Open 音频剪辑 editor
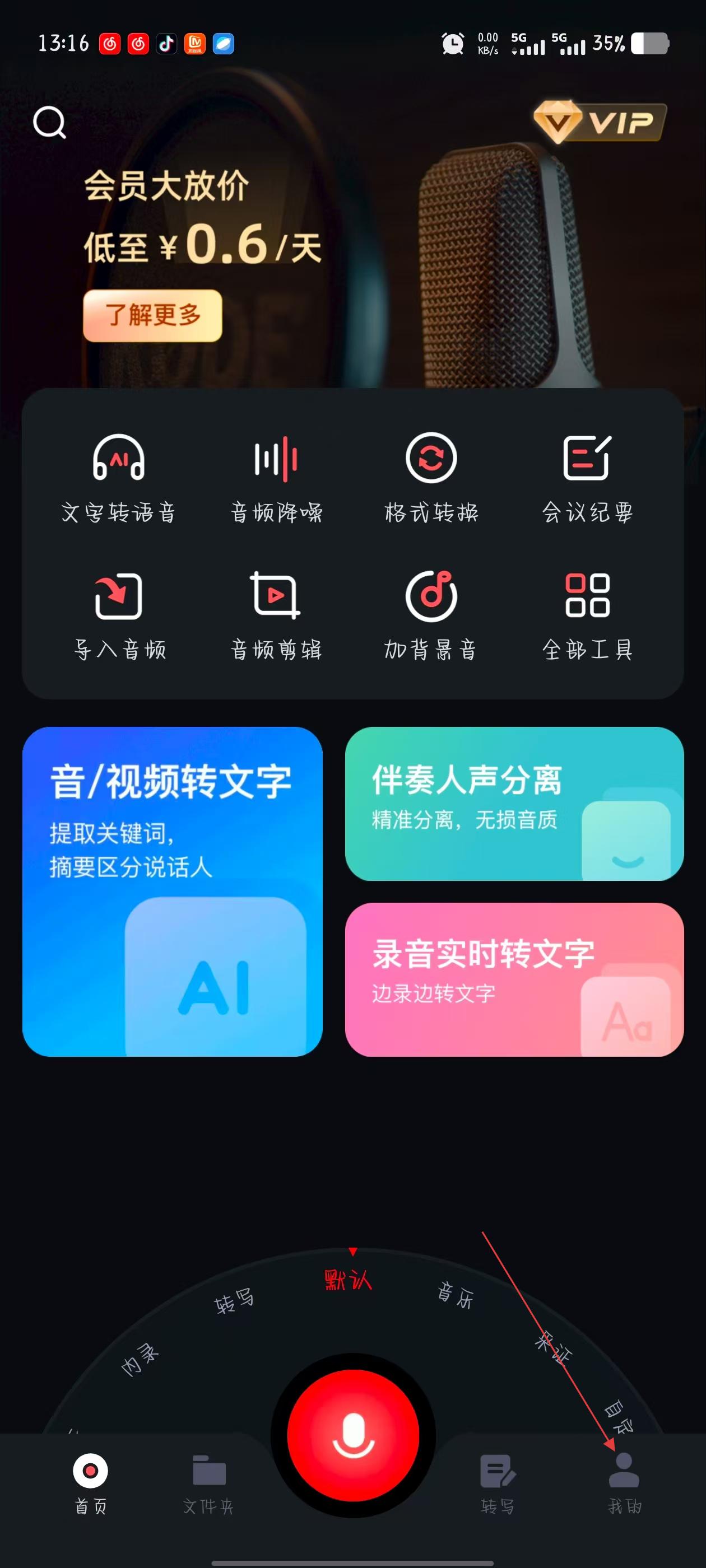The image size is (706, 1568). pyautogui.click(x=276, y=616)
